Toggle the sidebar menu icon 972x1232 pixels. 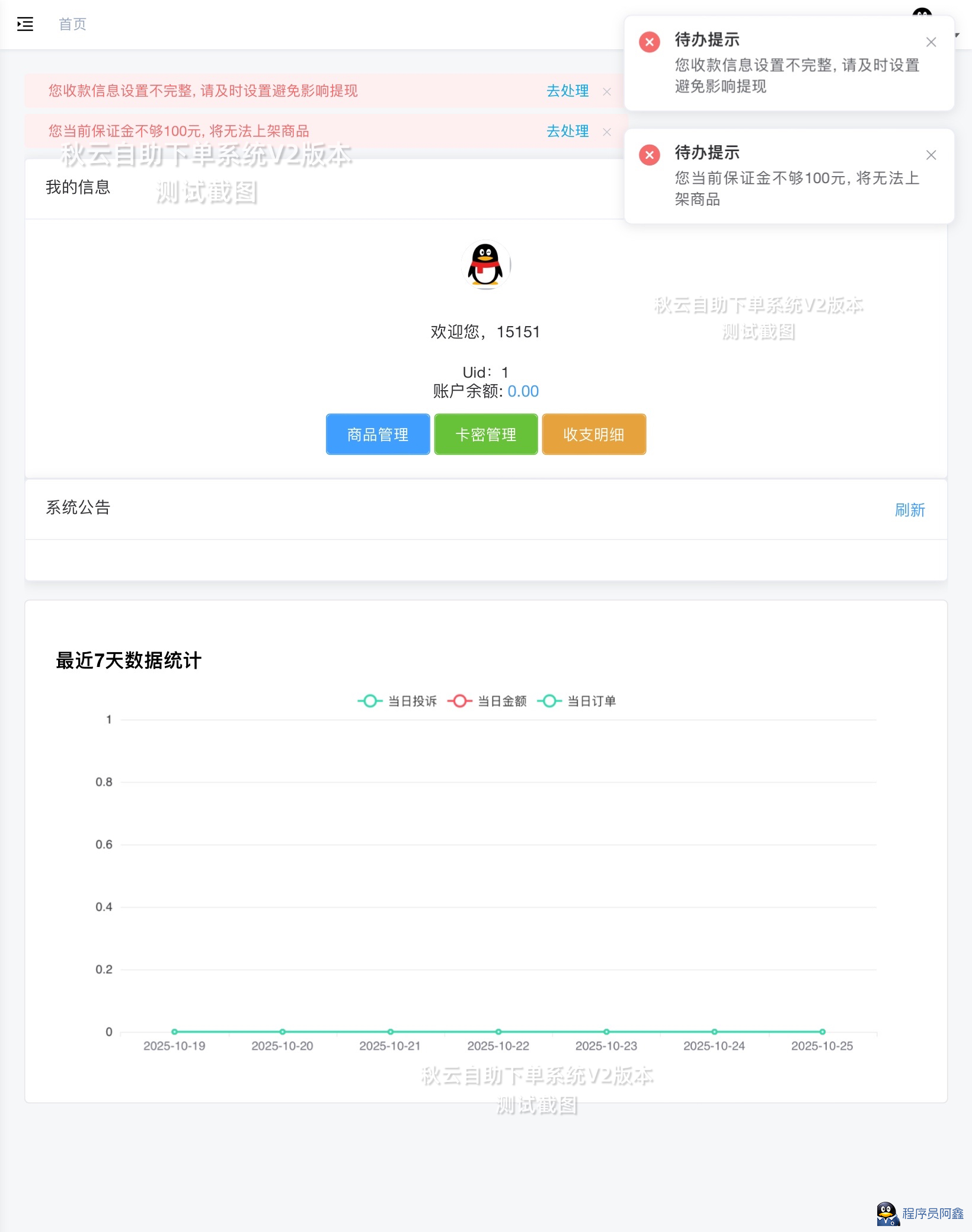25,24
